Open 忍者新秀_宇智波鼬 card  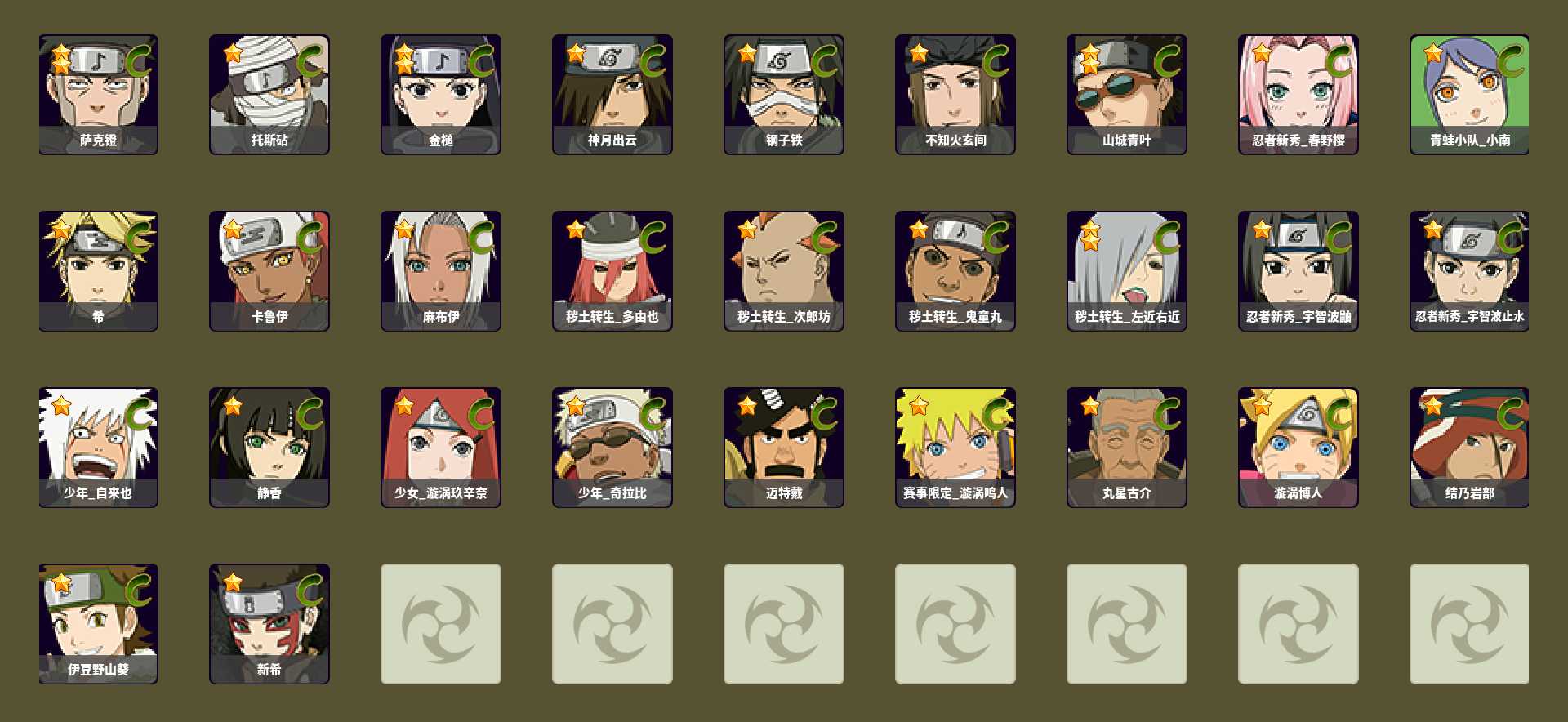(1298, 270)
